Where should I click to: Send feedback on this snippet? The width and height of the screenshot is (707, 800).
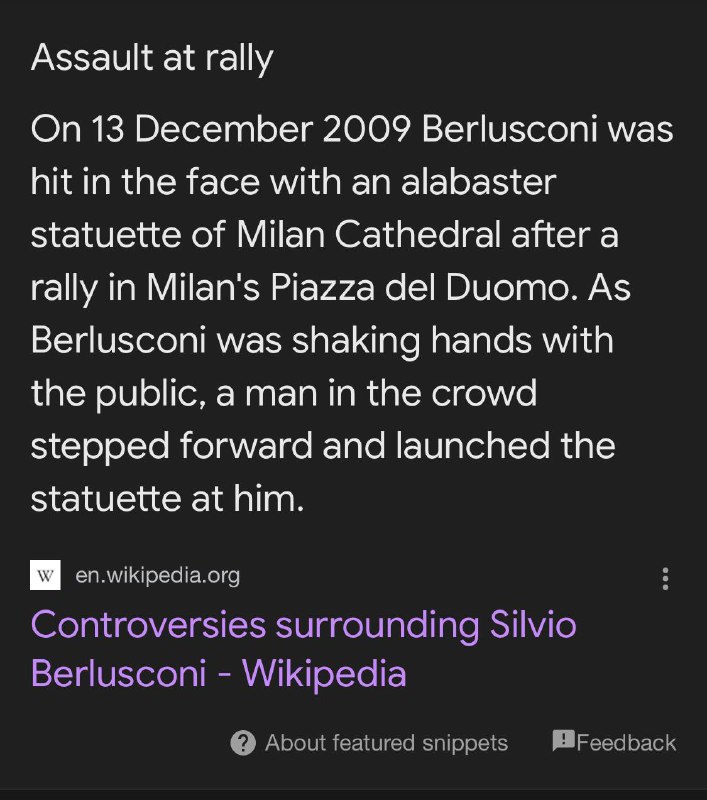(614, 742)
